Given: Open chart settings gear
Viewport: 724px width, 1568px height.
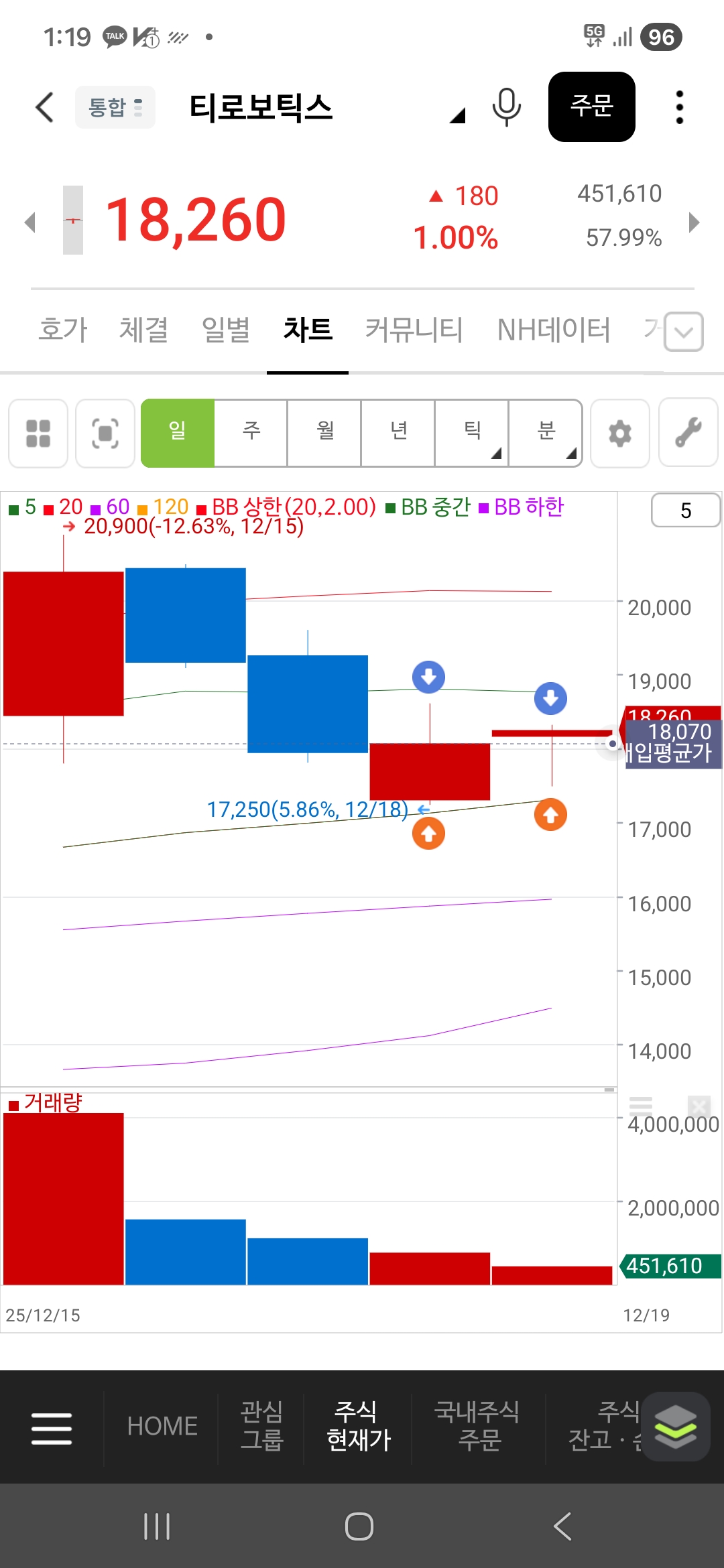Looking at the screenshot, I should 620,434.
